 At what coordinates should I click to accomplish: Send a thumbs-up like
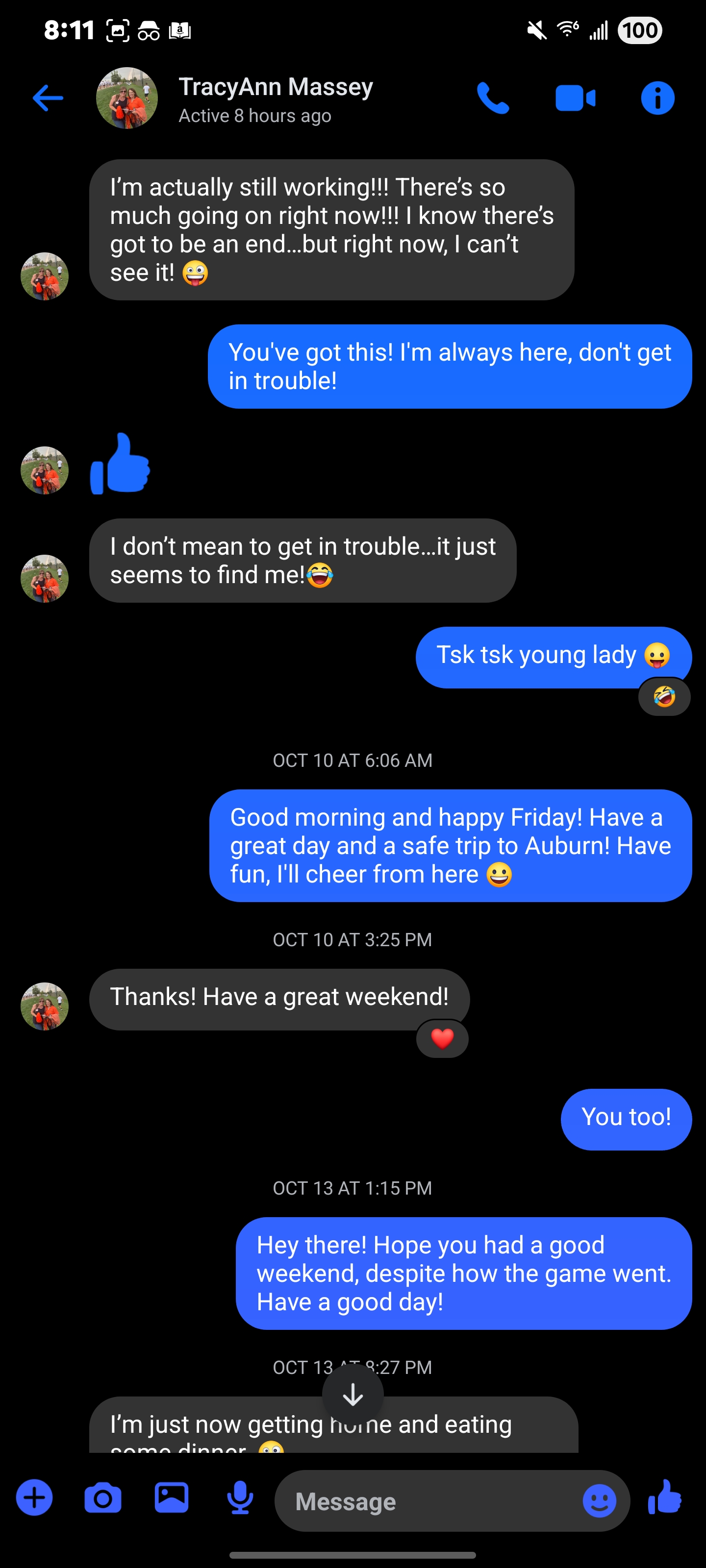click(x=665, y=1497)
